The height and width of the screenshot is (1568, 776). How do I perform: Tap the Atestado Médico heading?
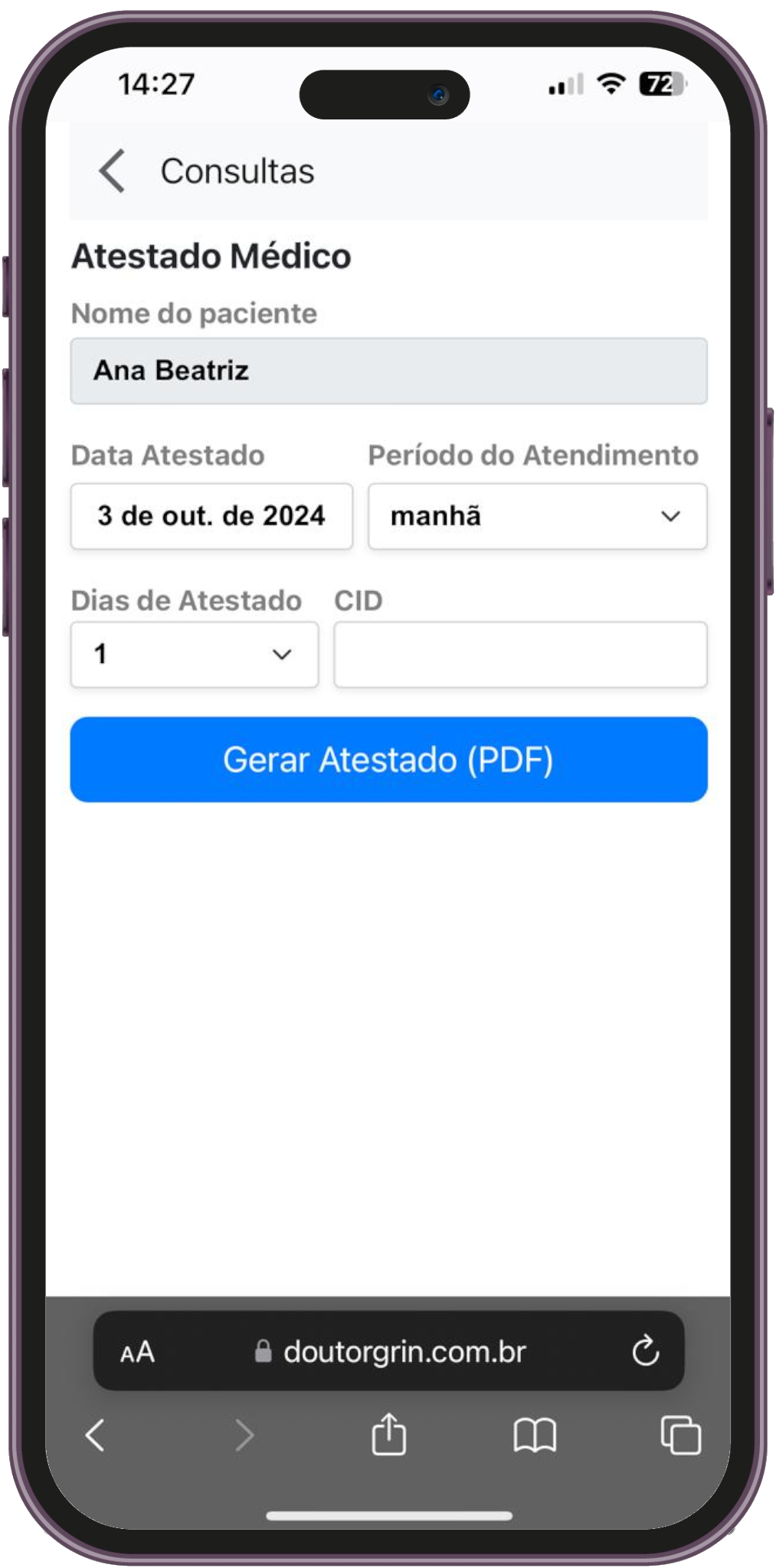[210, 256]
